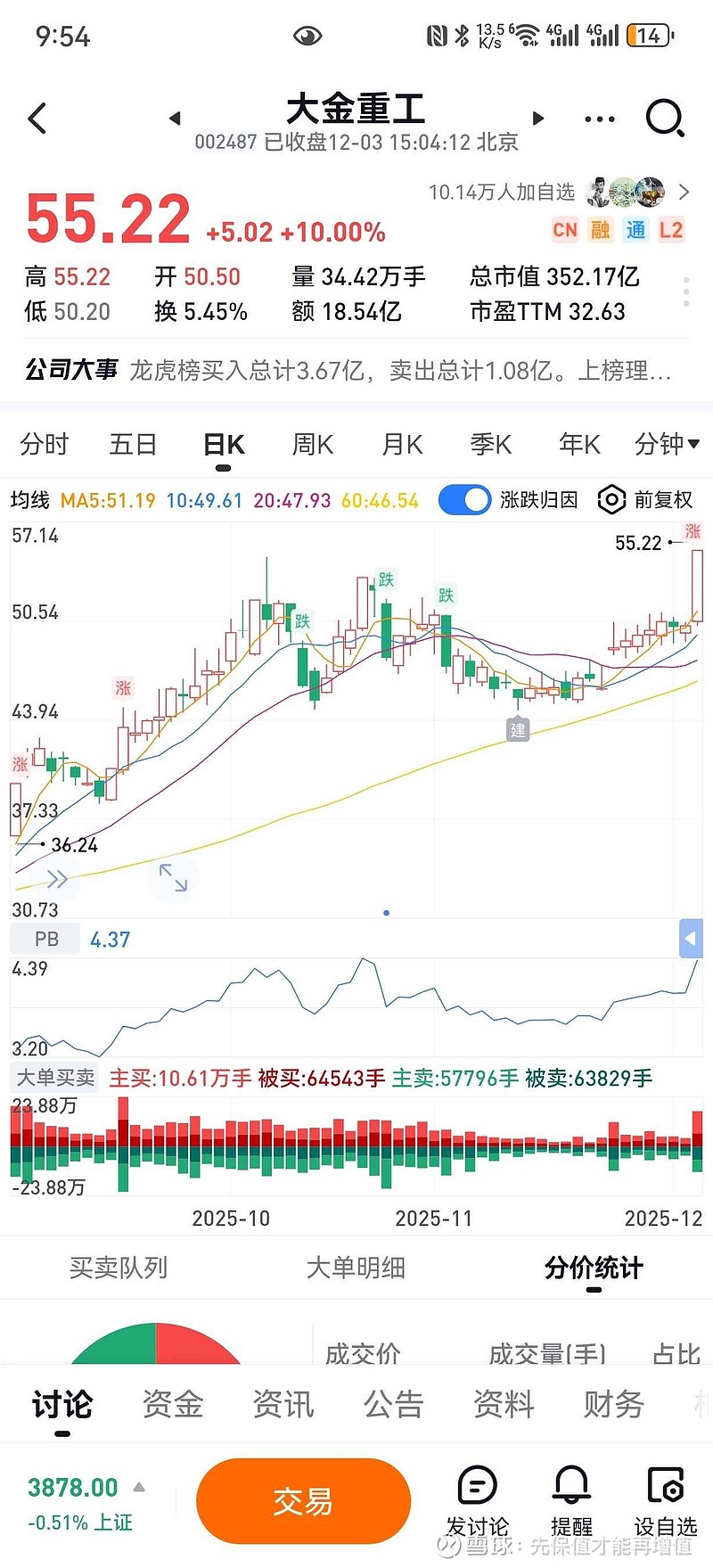The width and height of the screenshot is (713, 1568).
Task: Switch to the 大单明细 tab
Action: [x=356, y=1268]
